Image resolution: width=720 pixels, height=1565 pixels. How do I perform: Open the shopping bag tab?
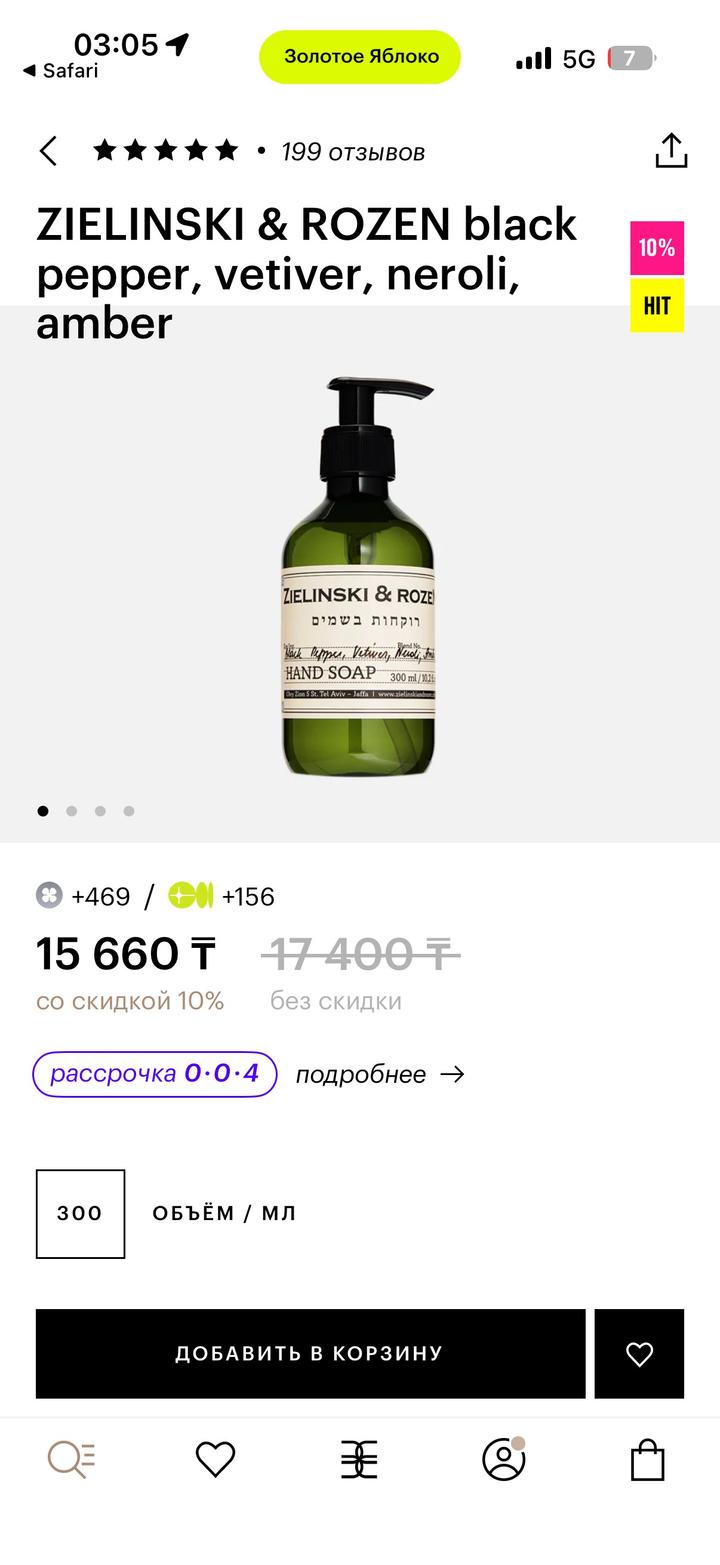[x=647, y=1460]
